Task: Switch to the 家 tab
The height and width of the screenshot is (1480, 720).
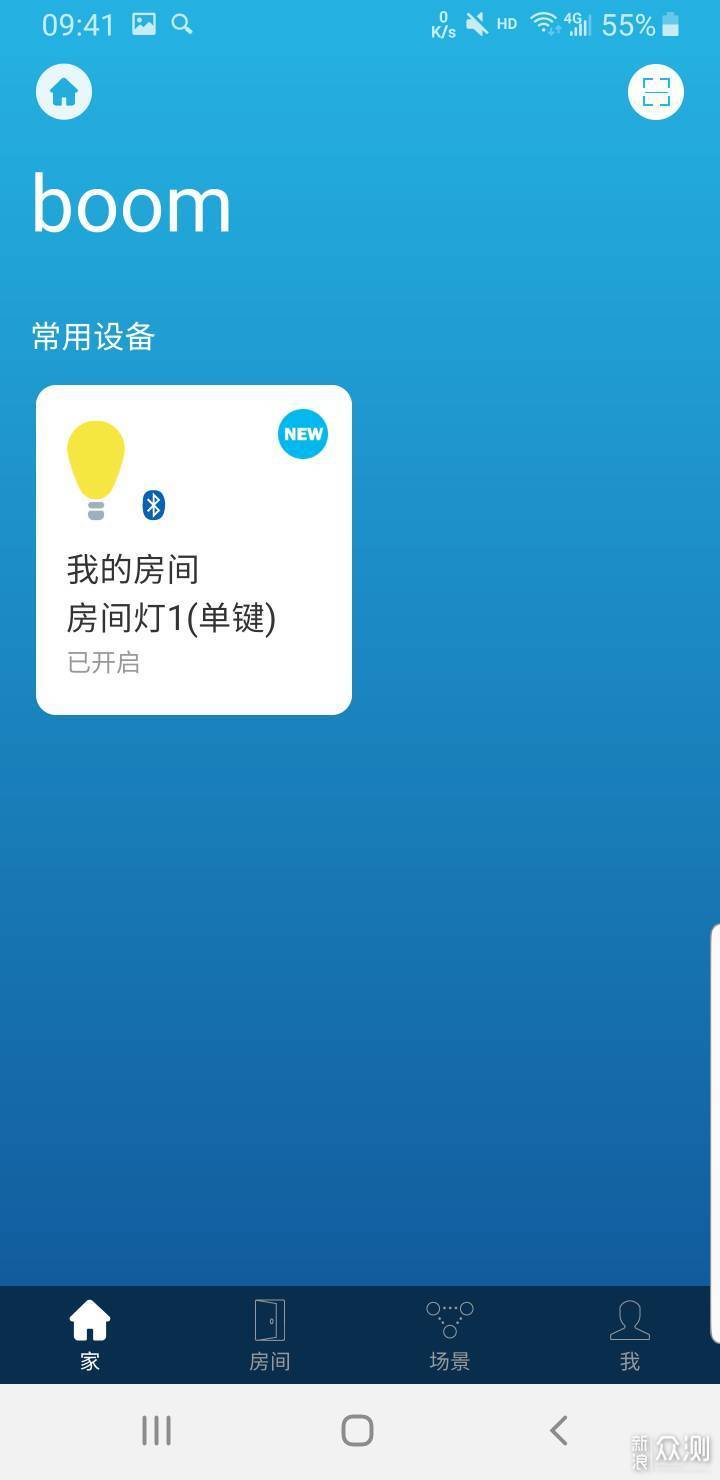Action: coord(90,1334)
